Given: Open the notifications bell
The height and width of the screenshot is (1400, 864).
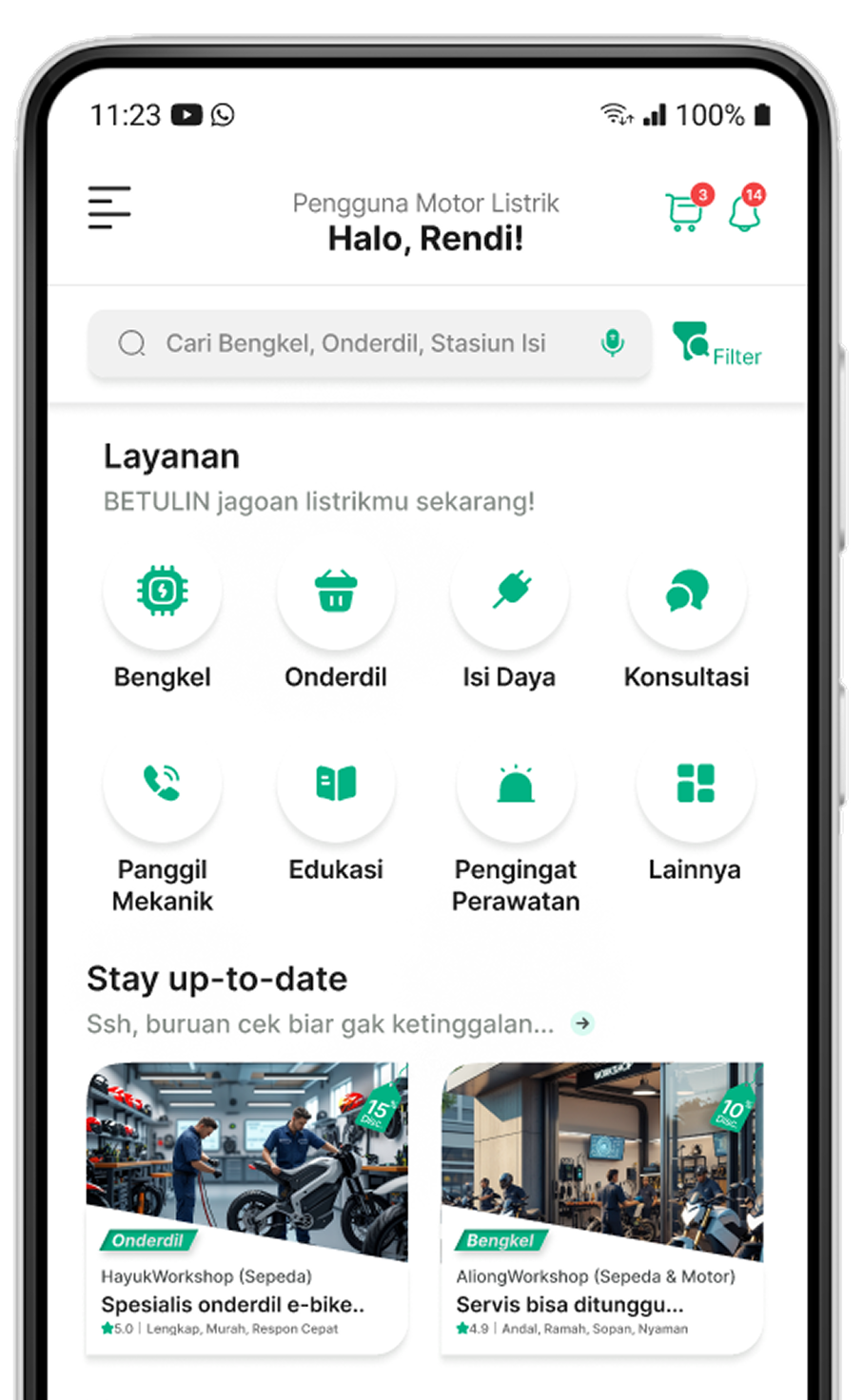Looking at the screenshot, I should [745, 211].
